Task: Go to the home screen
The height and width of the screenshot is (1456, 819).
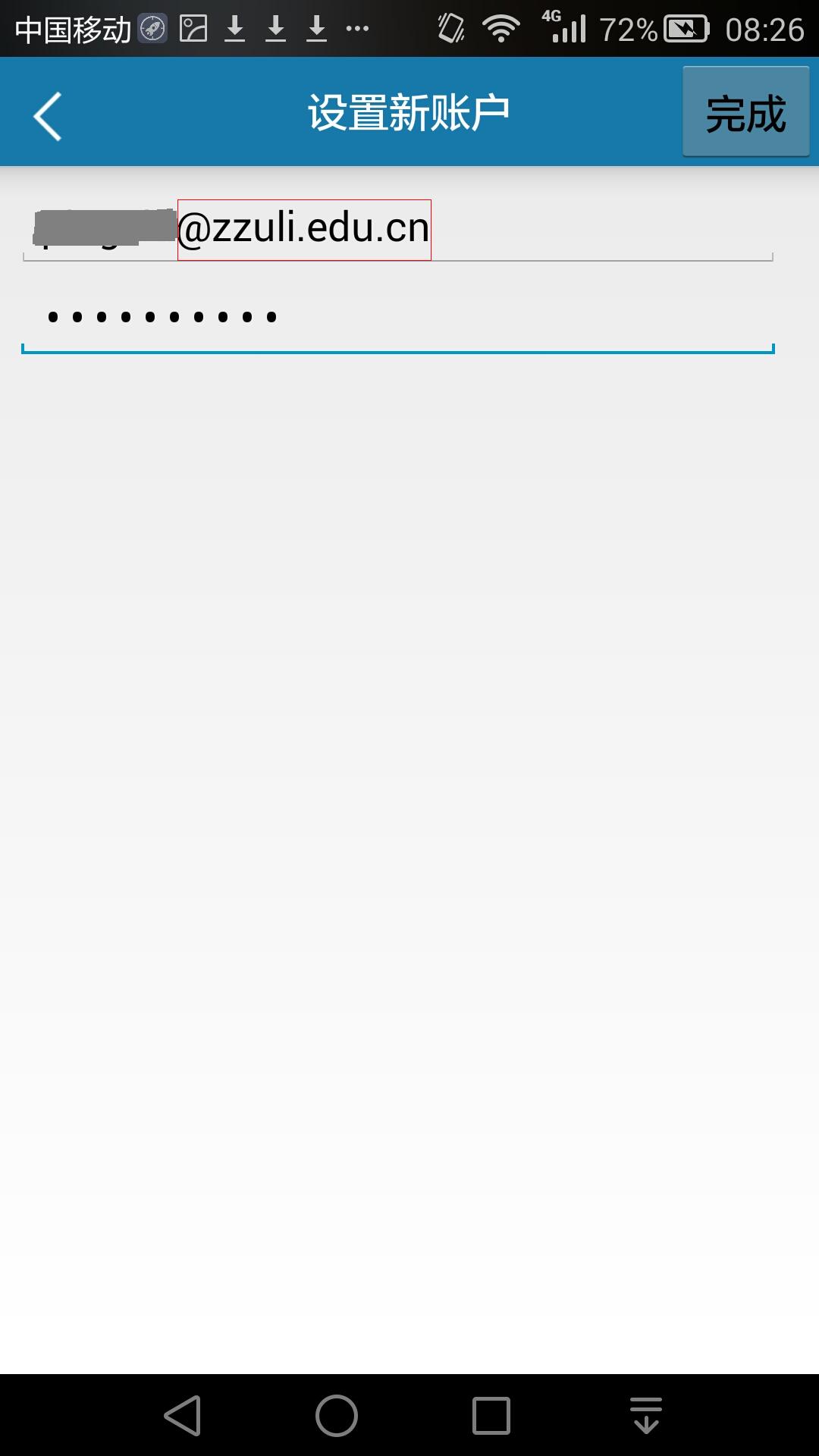Action: [337, 1415]
